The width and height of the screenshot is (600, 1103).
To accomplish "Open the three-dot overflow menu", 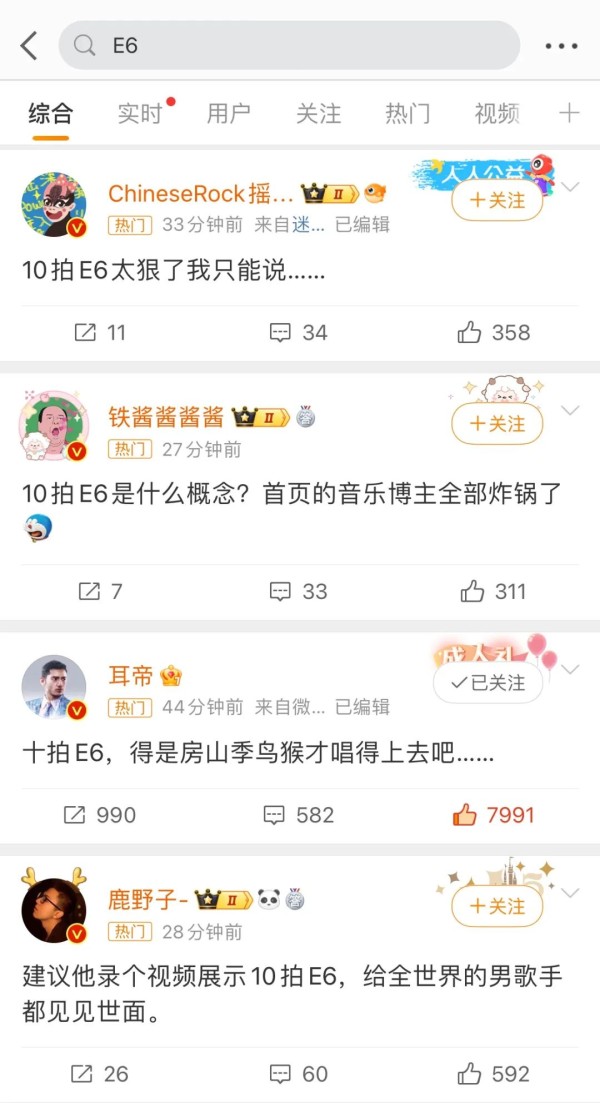I will click(x=561, y=46).
